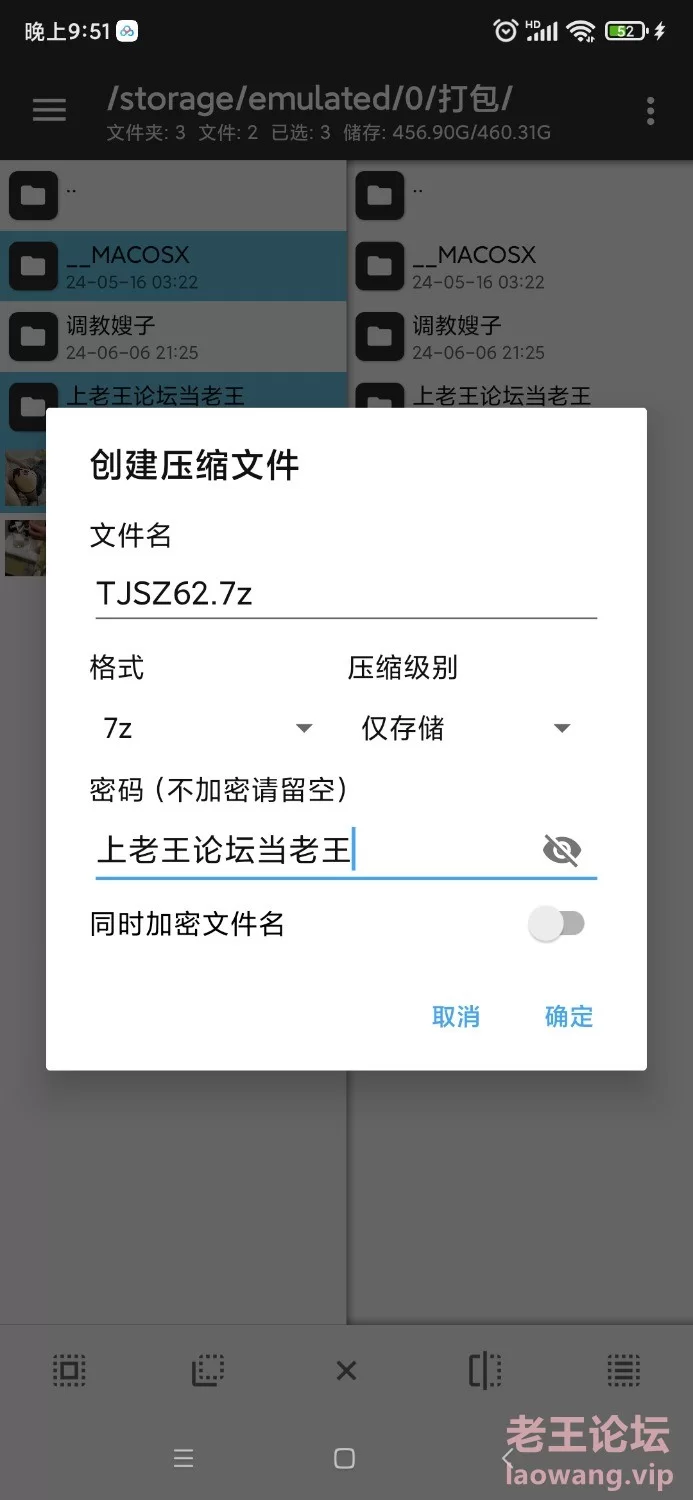This screenshot has height=1500, width=693.
Task: Confirm with the 确定 button
Action: (569, 1017)
